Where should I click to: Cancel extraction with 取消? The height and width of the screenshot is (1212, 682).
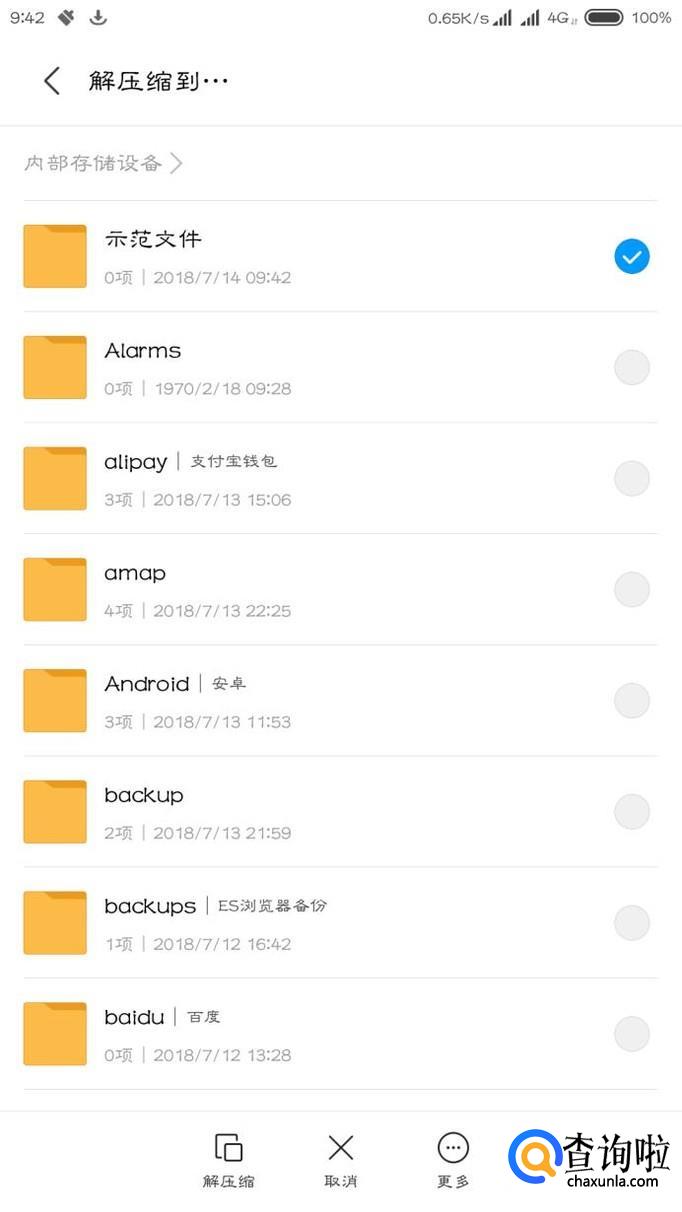(341, 1160)
